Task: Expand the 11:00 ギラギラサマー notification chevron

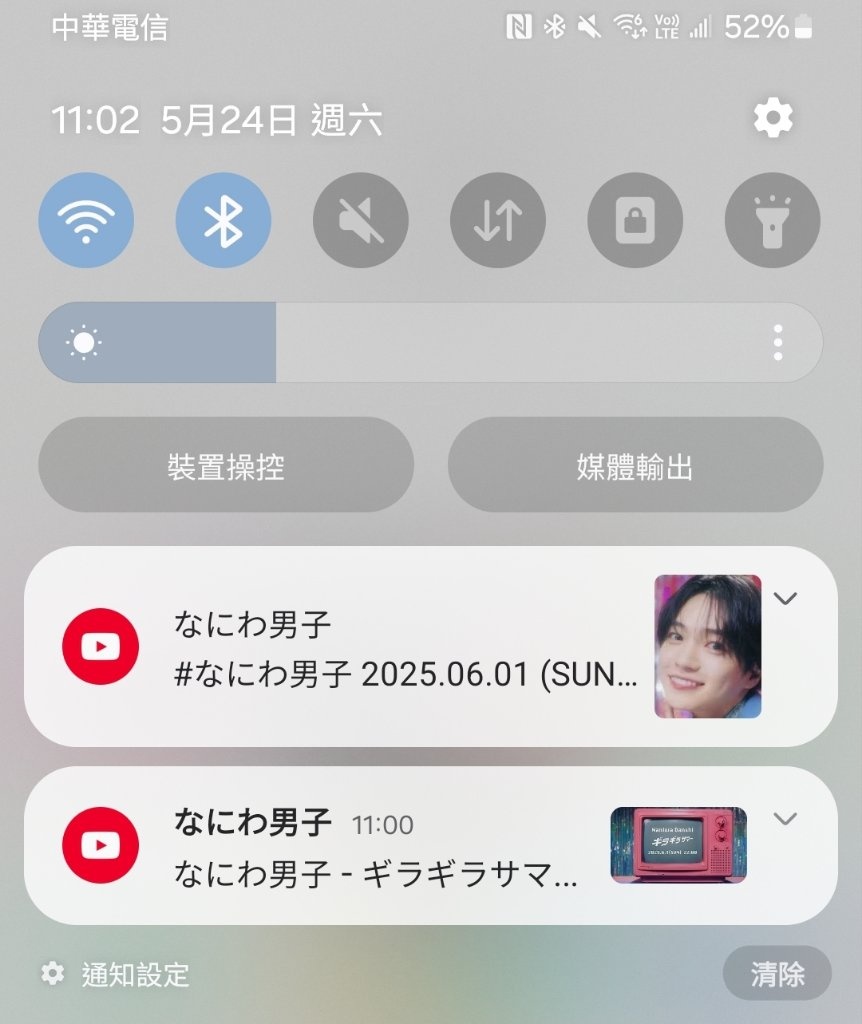Action: (x=786, y=819)
